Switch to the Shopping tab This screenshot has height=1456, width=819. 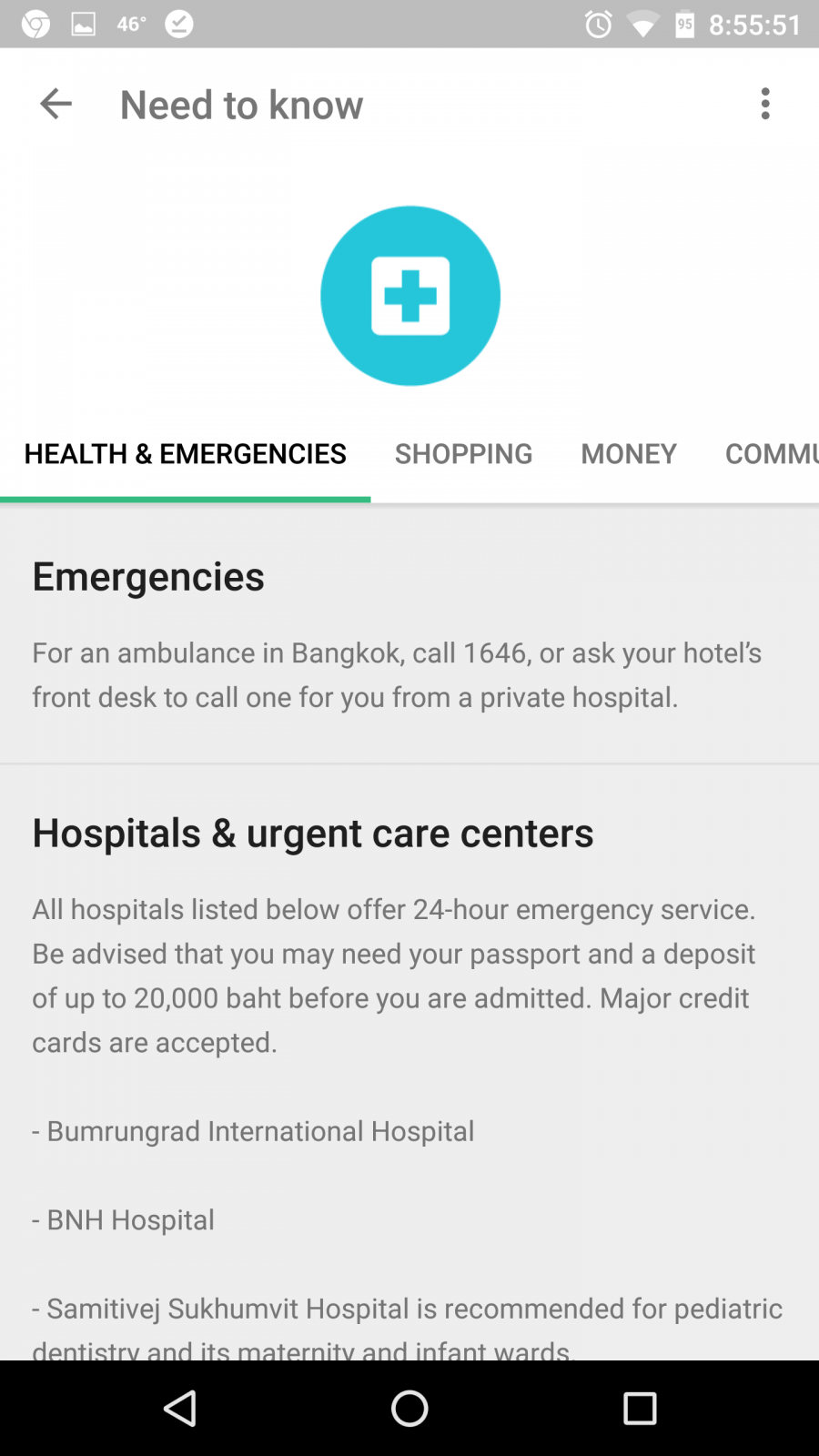pos(463,453)
